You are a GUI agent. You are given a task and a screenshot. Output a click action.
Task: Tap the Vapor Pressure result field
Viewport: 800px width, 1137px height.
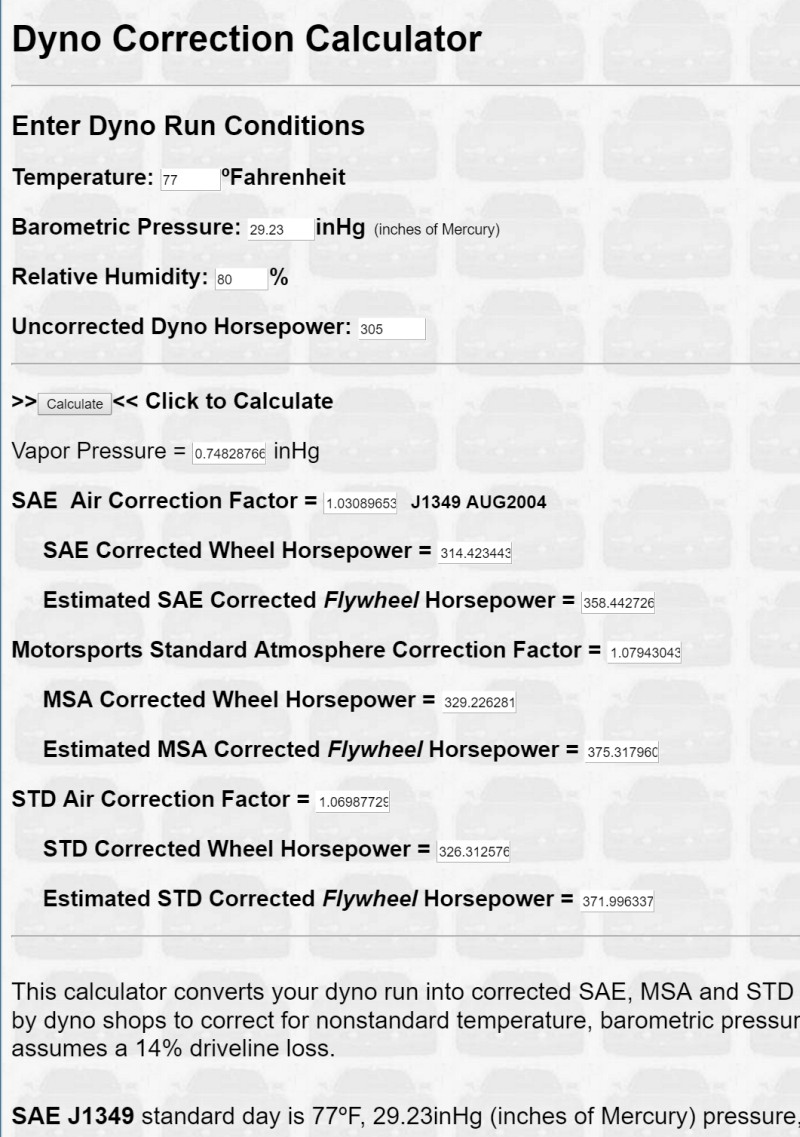[229, 454]
